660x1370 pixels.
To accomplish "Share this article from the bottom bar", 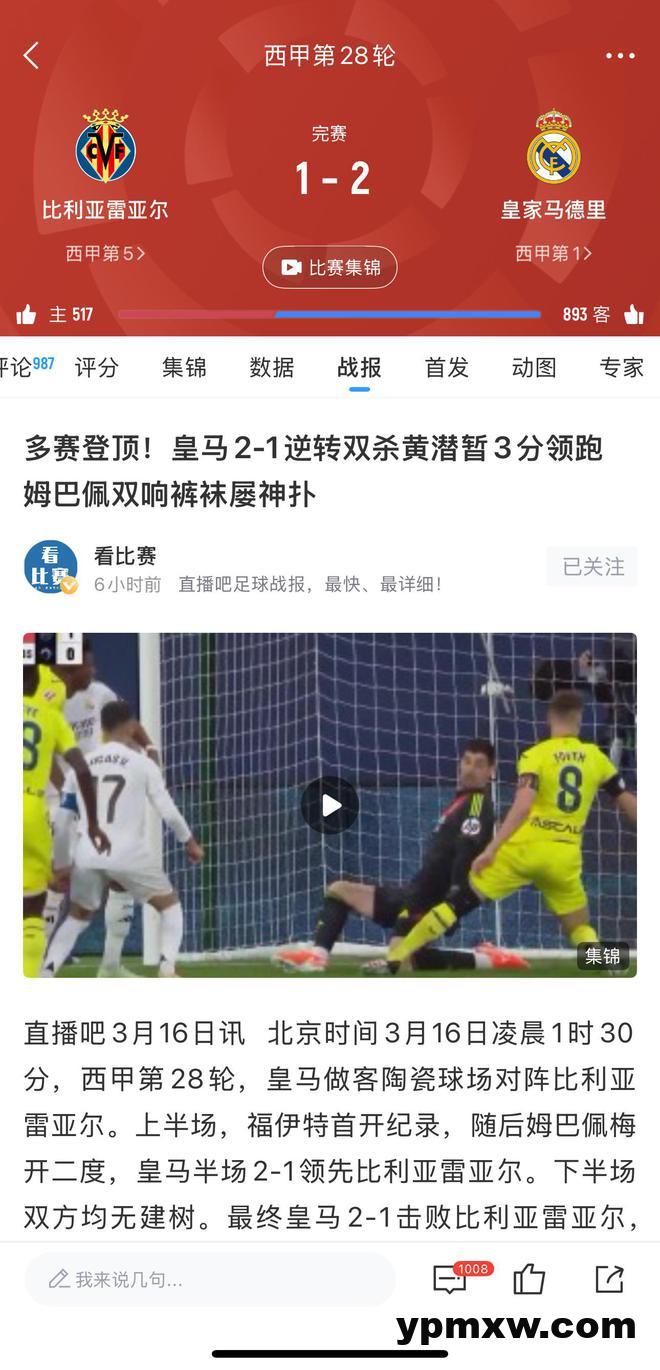I will (609, 1279).
